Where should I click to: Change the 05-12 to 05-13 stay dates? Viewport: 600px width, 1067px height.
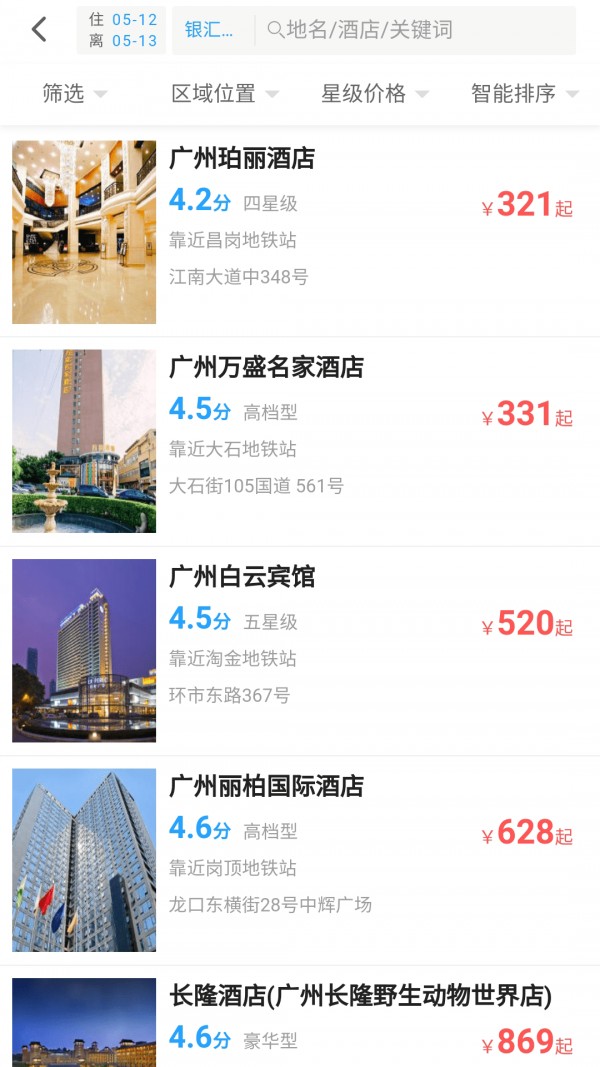point(122,30)
